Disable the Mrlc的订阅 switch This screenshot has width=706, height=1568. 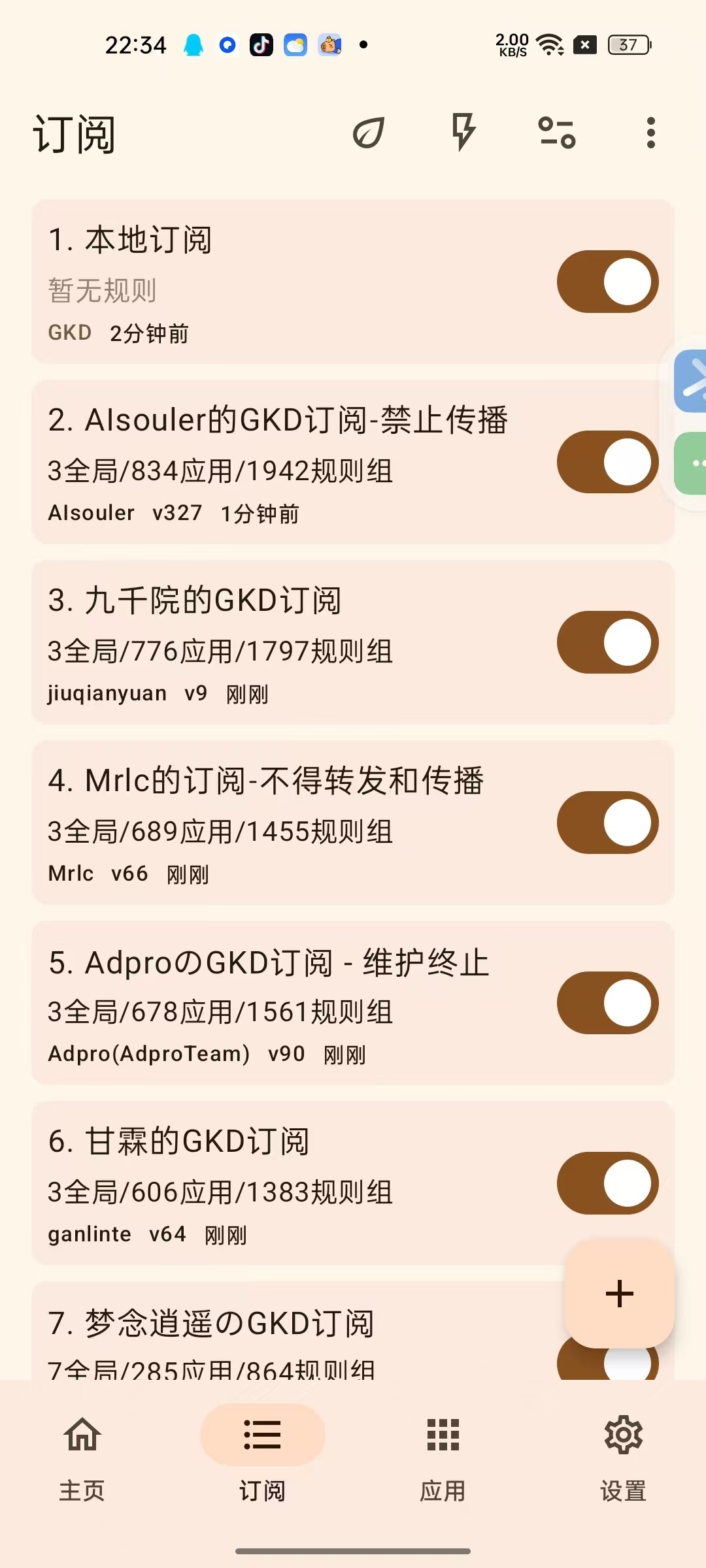tap(607, 823)
